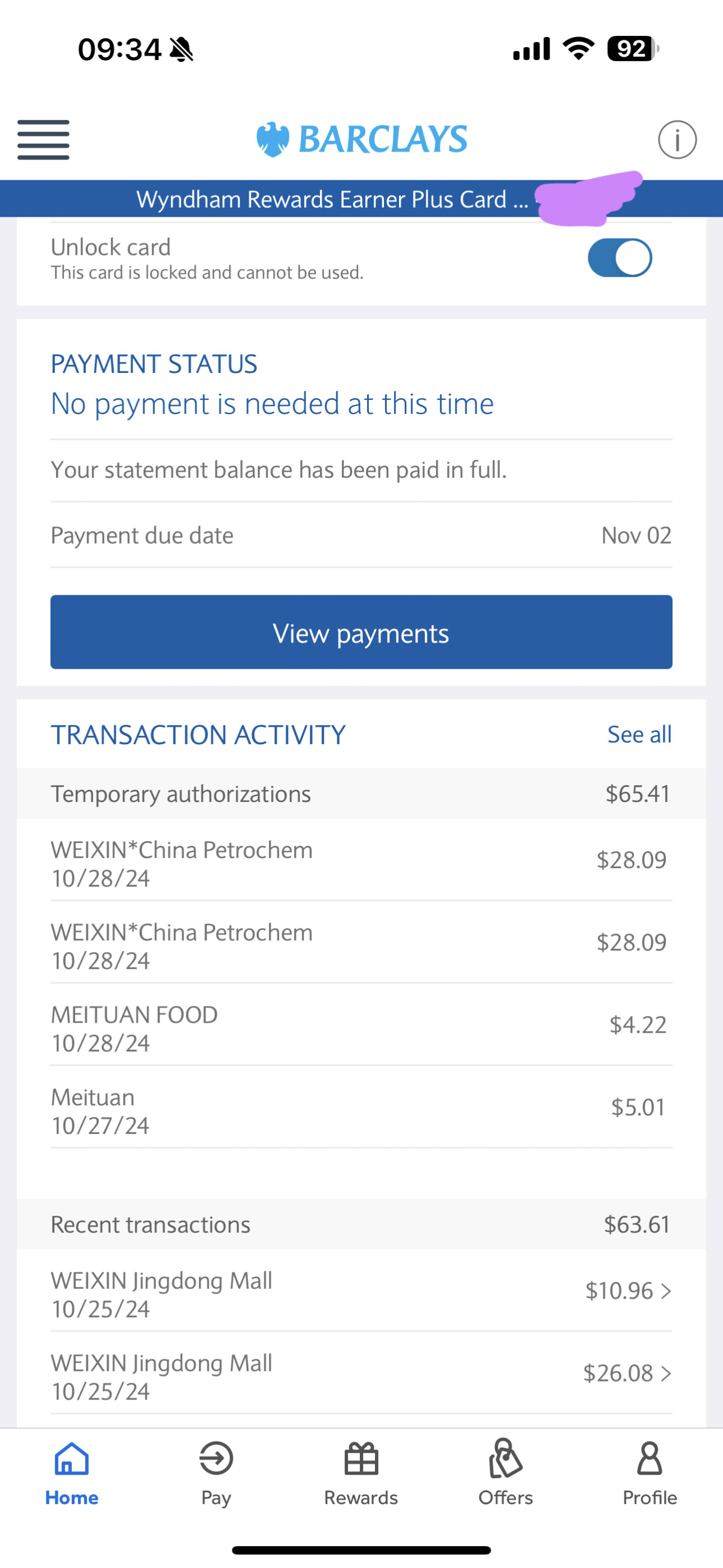Viewport: 723px width, 1568px height.
Task: Open the $26.08 WEIXIN Jingdong Mall transaction
Action: [x=361, y=1373]
